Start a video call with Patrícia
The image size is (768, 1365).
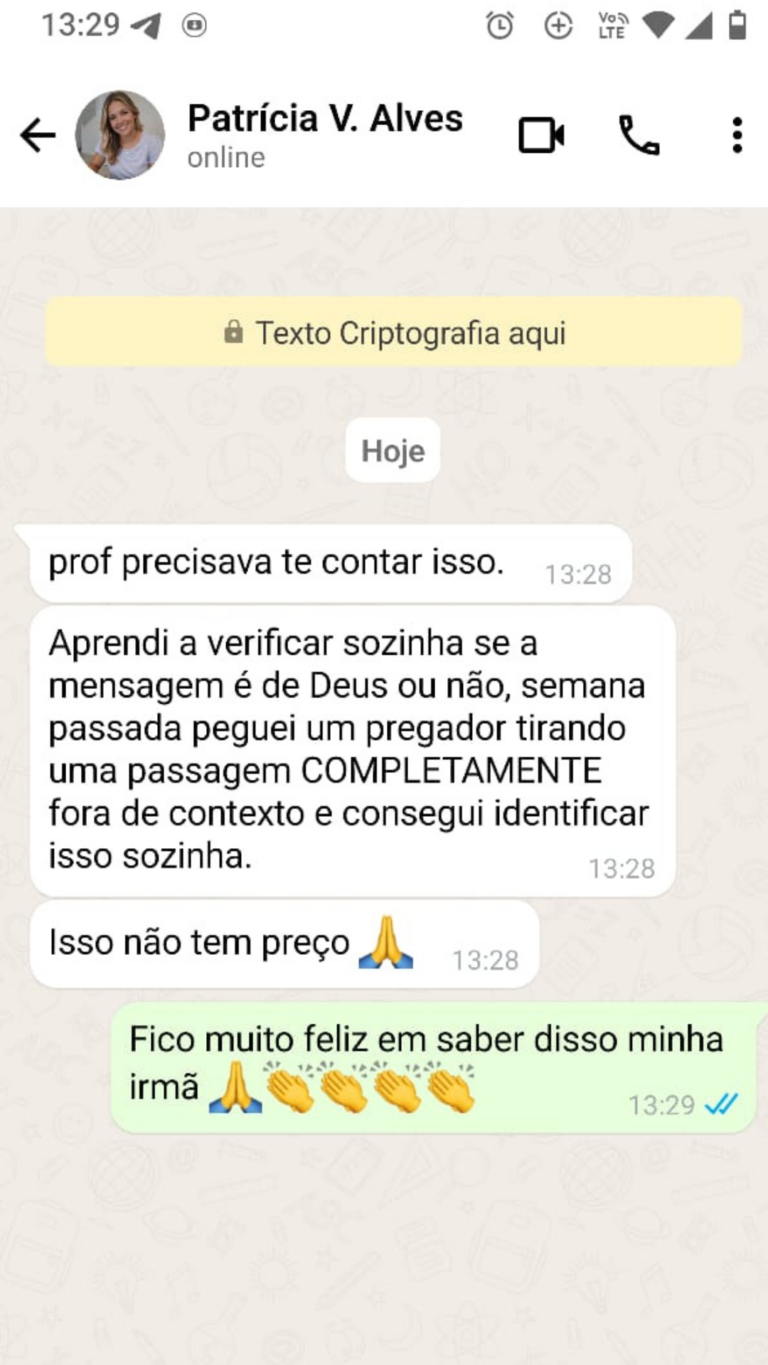(541, 135)
